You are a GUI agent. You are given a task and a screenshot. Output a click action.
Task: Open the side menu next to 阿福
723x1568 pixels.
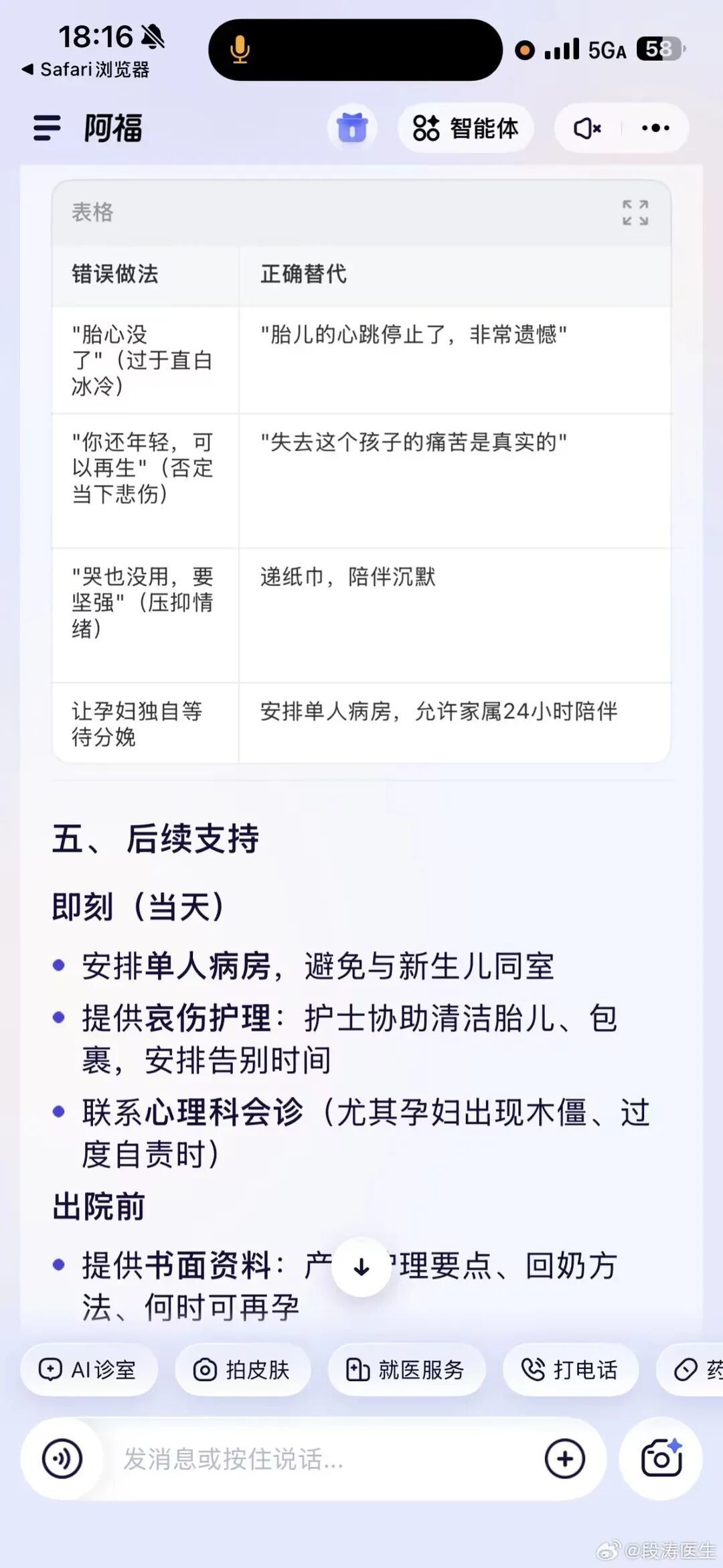tap(47, 127)
